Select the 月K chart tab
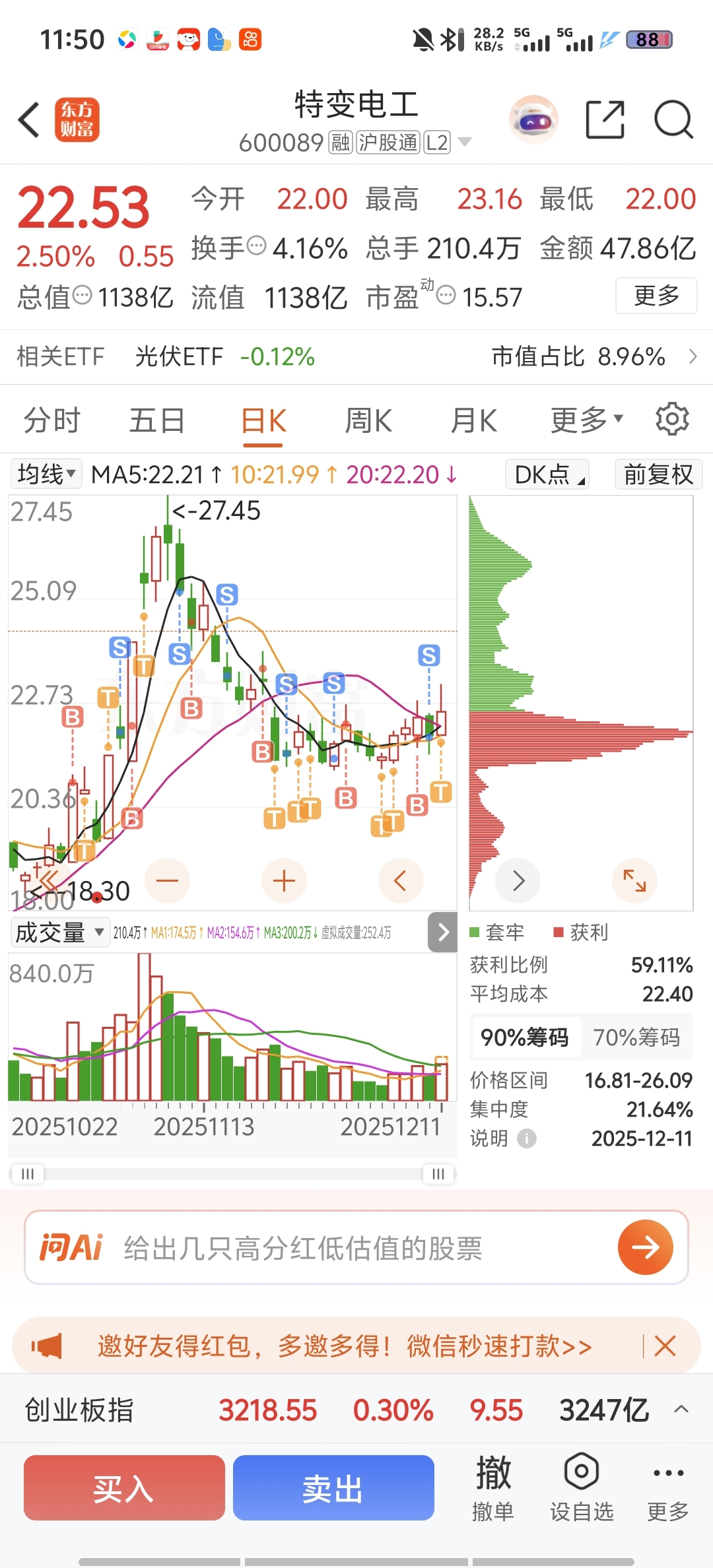 (x=473, y=420)
